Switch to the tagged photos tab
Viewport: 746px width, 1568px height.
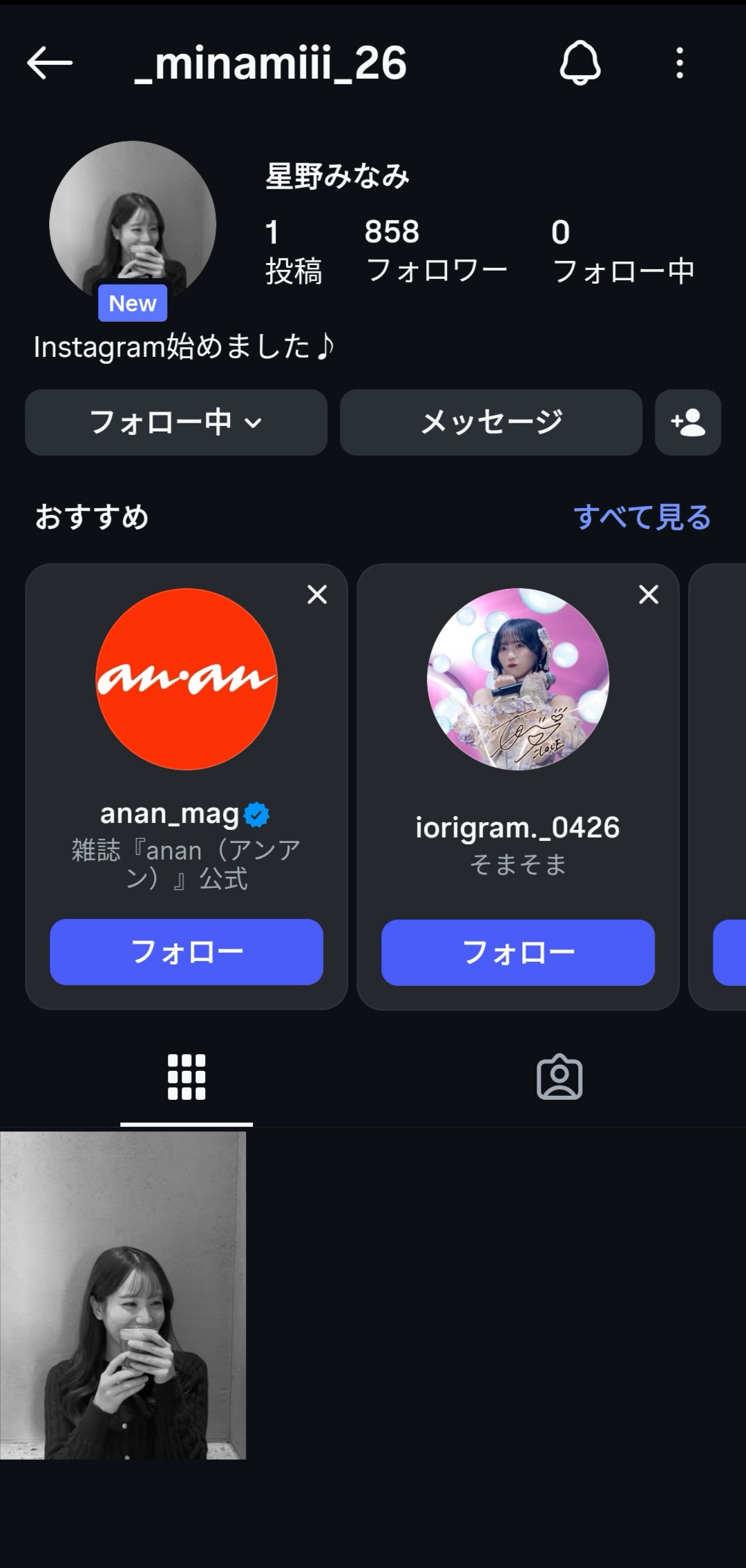tap(559, 1076)
